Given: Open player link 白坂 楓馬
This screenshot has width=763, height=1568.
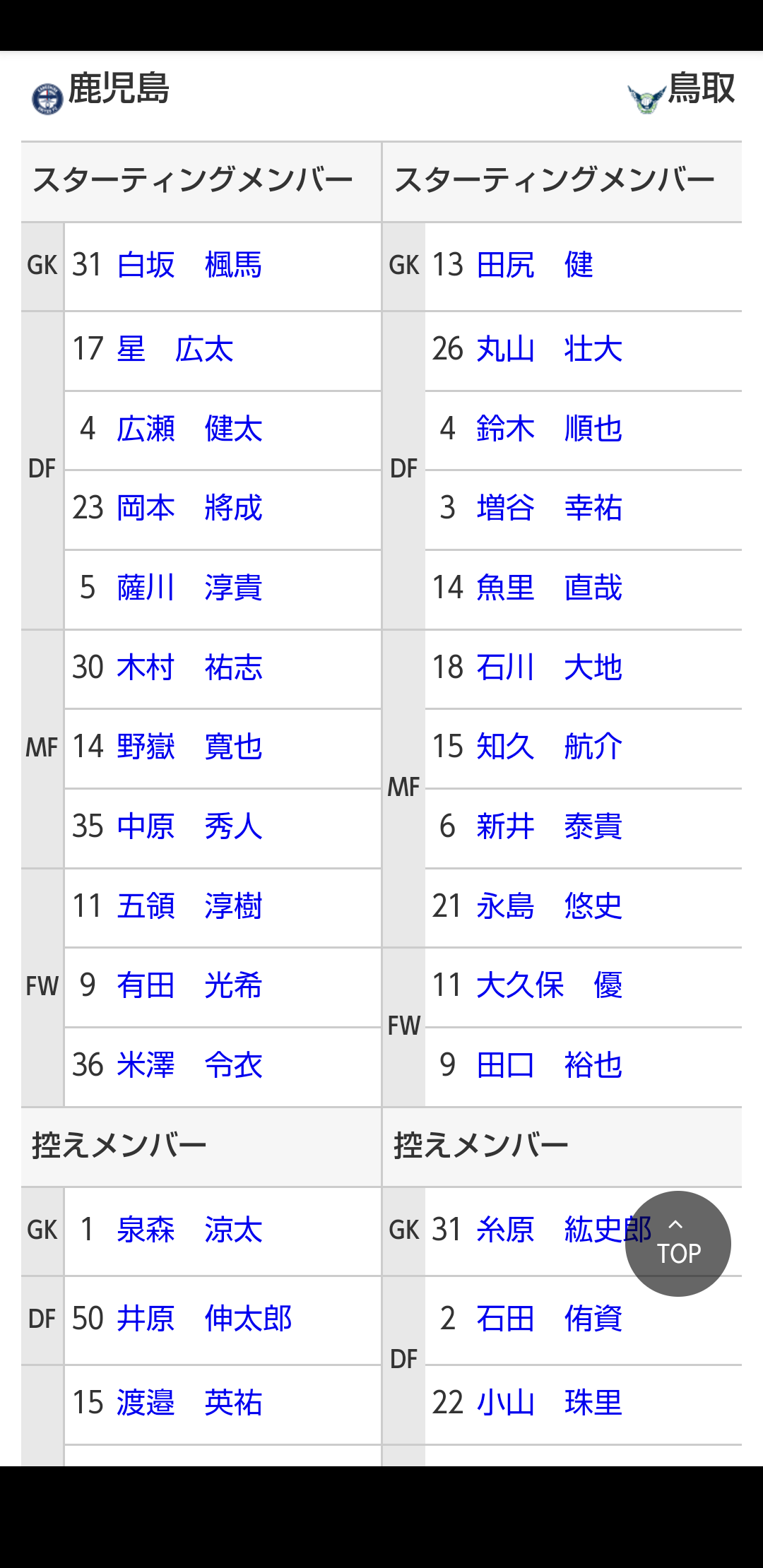Looking at the screenshot, I should 189,266.
